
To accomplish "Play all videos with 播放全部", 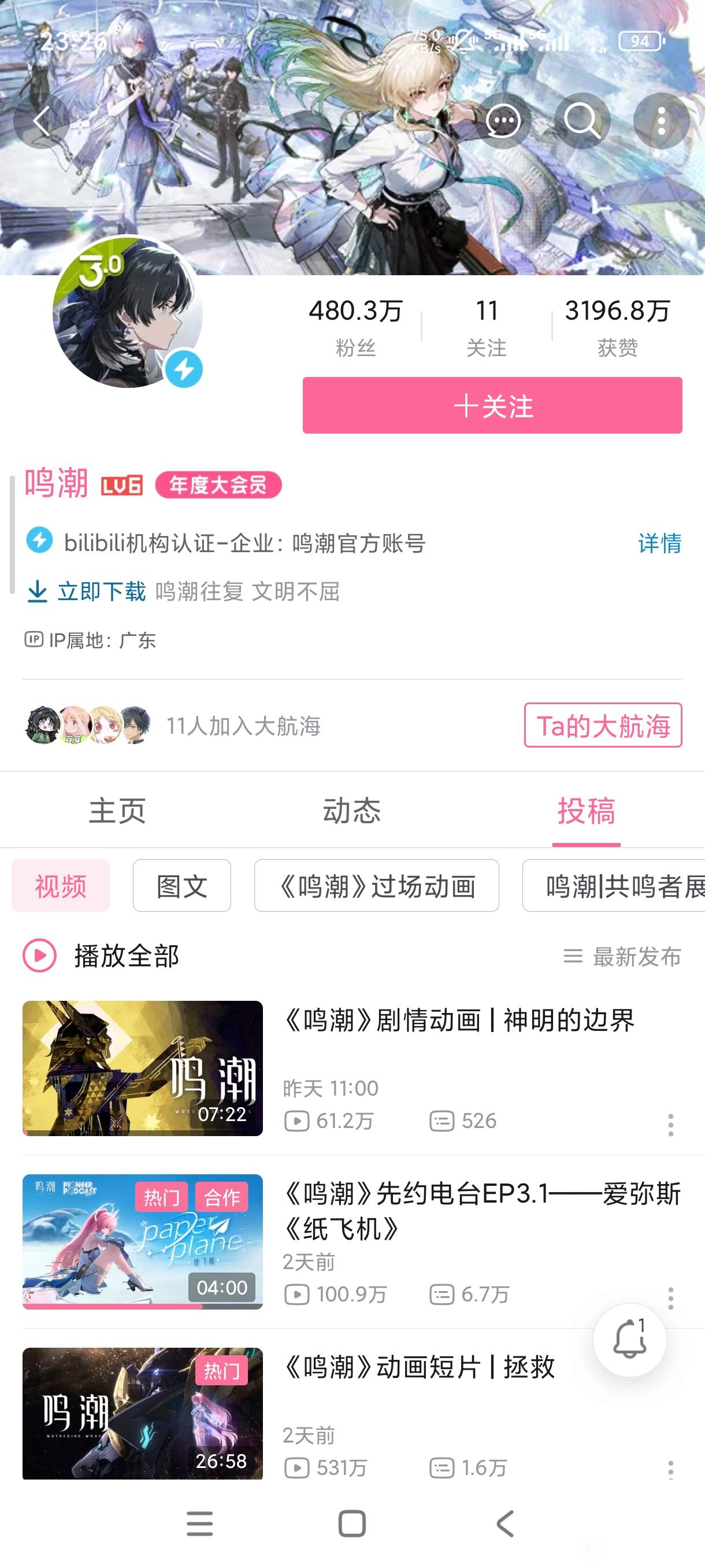I will click(101, 956).
